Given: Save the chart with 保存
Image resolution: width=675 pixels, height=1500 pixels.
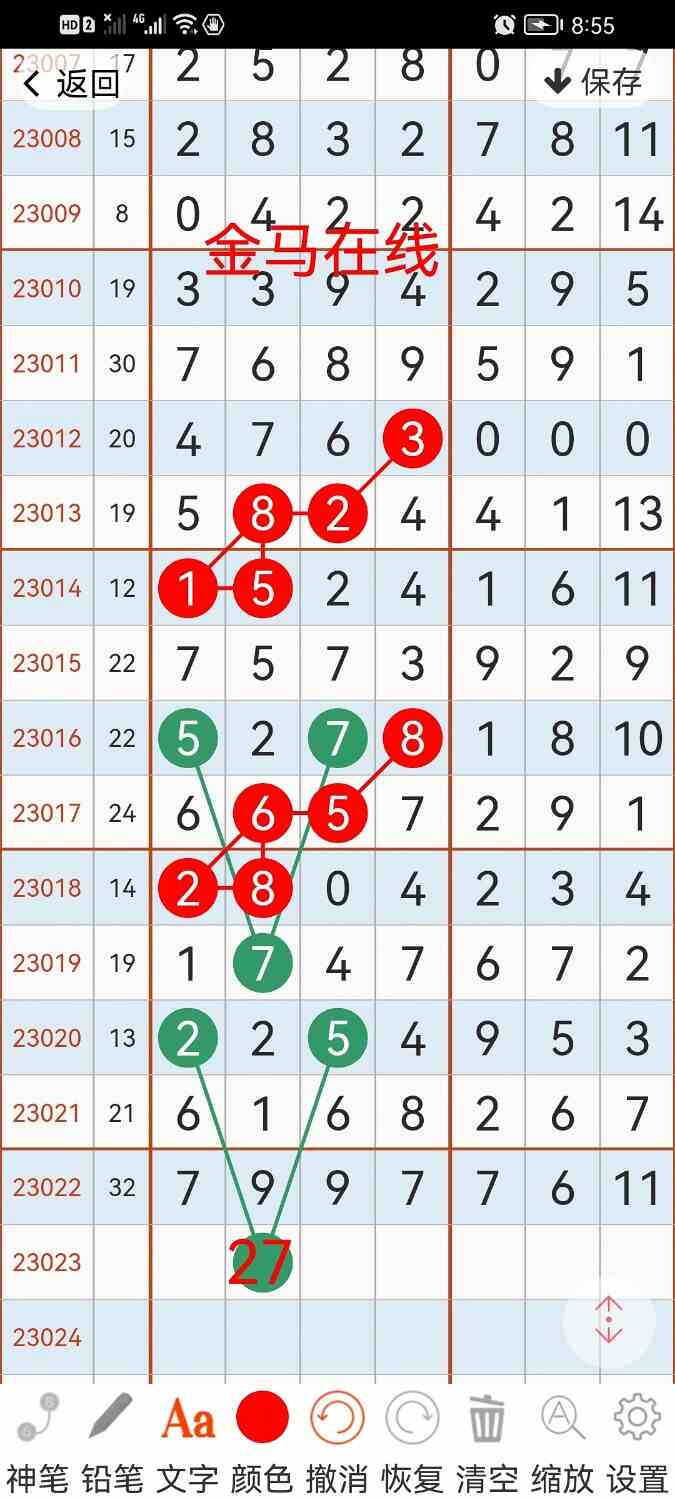Looking at the screenshot, I should pyautogui.click(x=594, y=82).
